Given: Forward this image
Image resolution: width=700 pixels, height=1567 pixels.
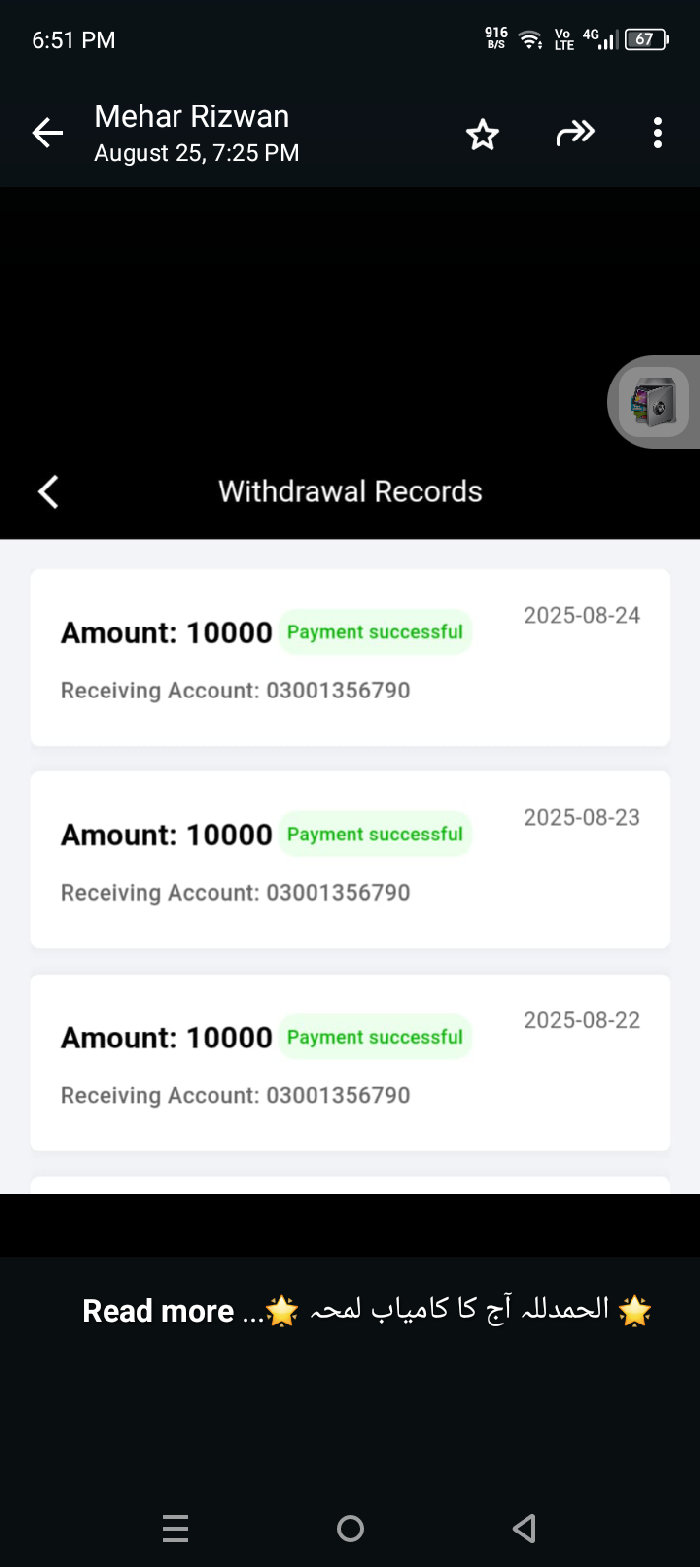Looking at the screenshot, I should pyautogui.click(x=575, y=133).
